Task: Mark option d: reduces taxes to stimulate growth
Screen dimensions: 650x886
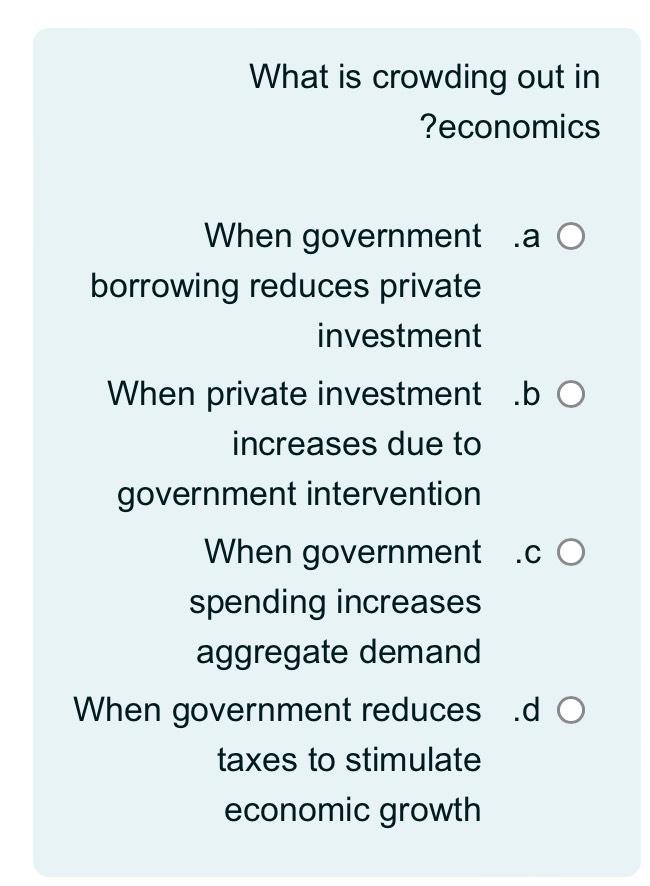Action: coord(571,711)
